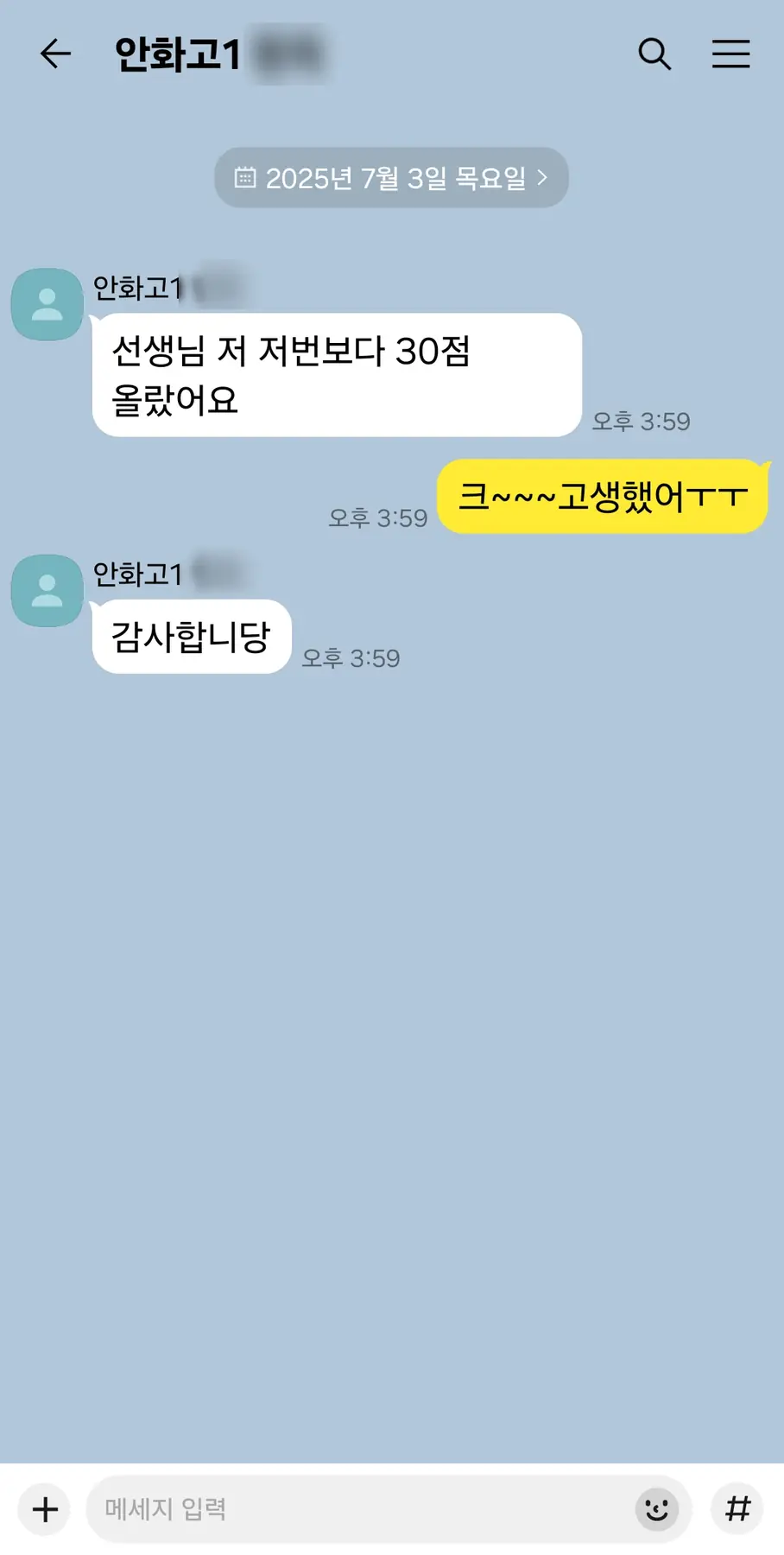
Task: Open the emoticon picker
Action: [657, 1509]
